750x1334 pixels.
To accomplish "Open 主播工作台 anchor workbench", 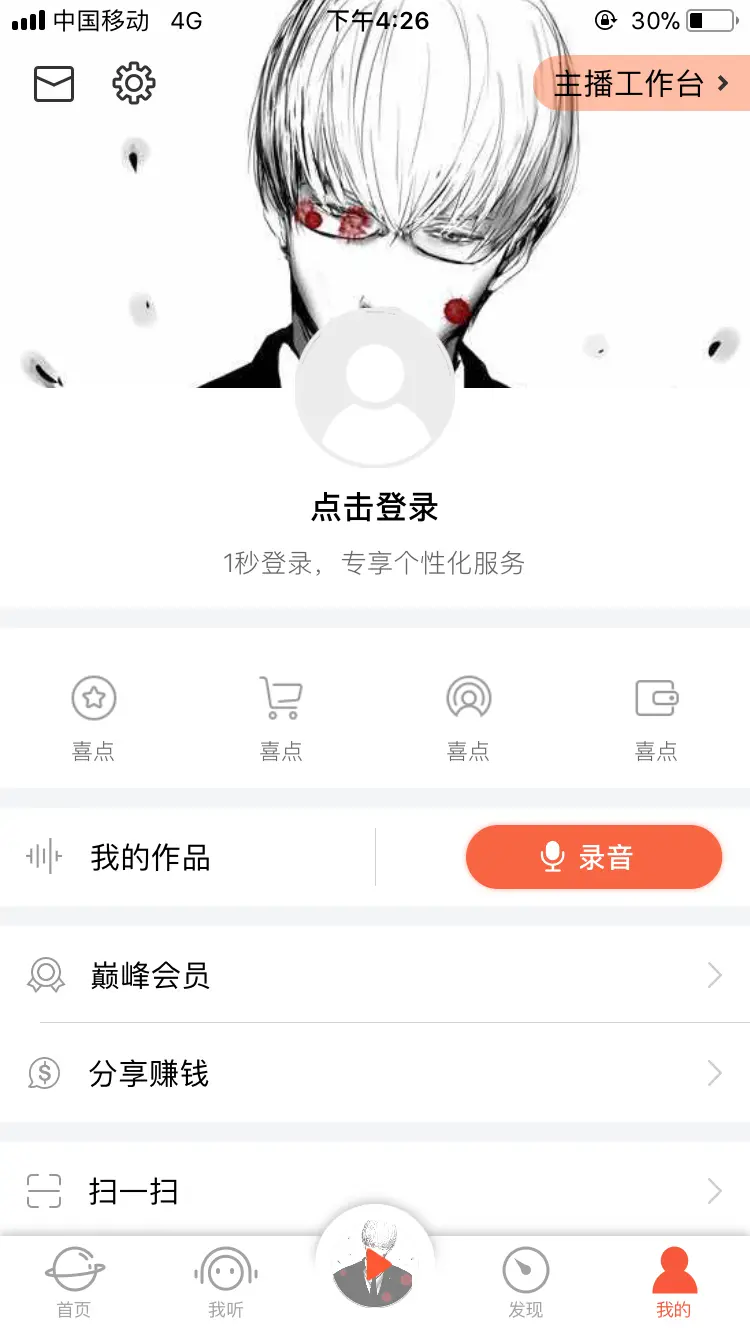I will click(642, 84).
